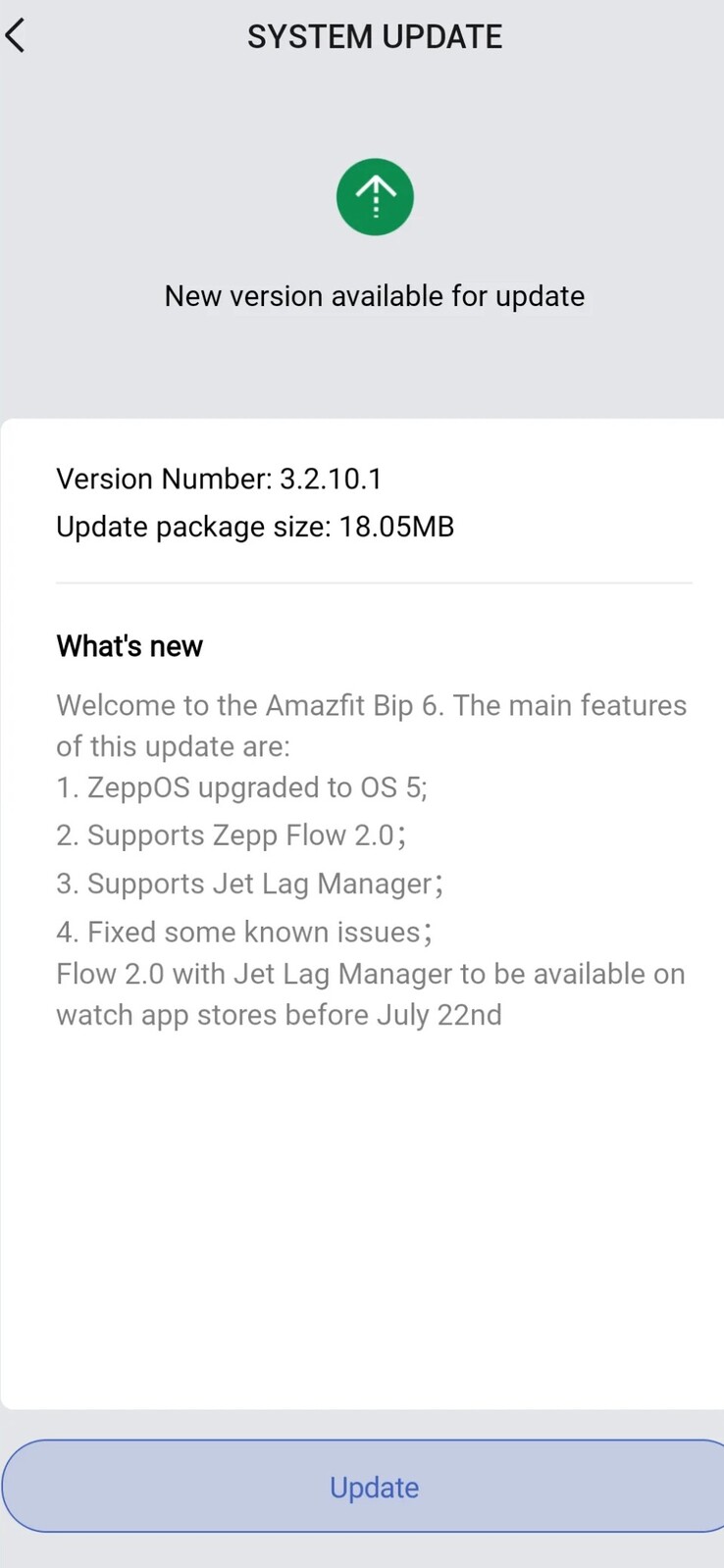This screenshot has width=724, height=1568.
Task: Click New version available for update text
Action: [375, 295]
